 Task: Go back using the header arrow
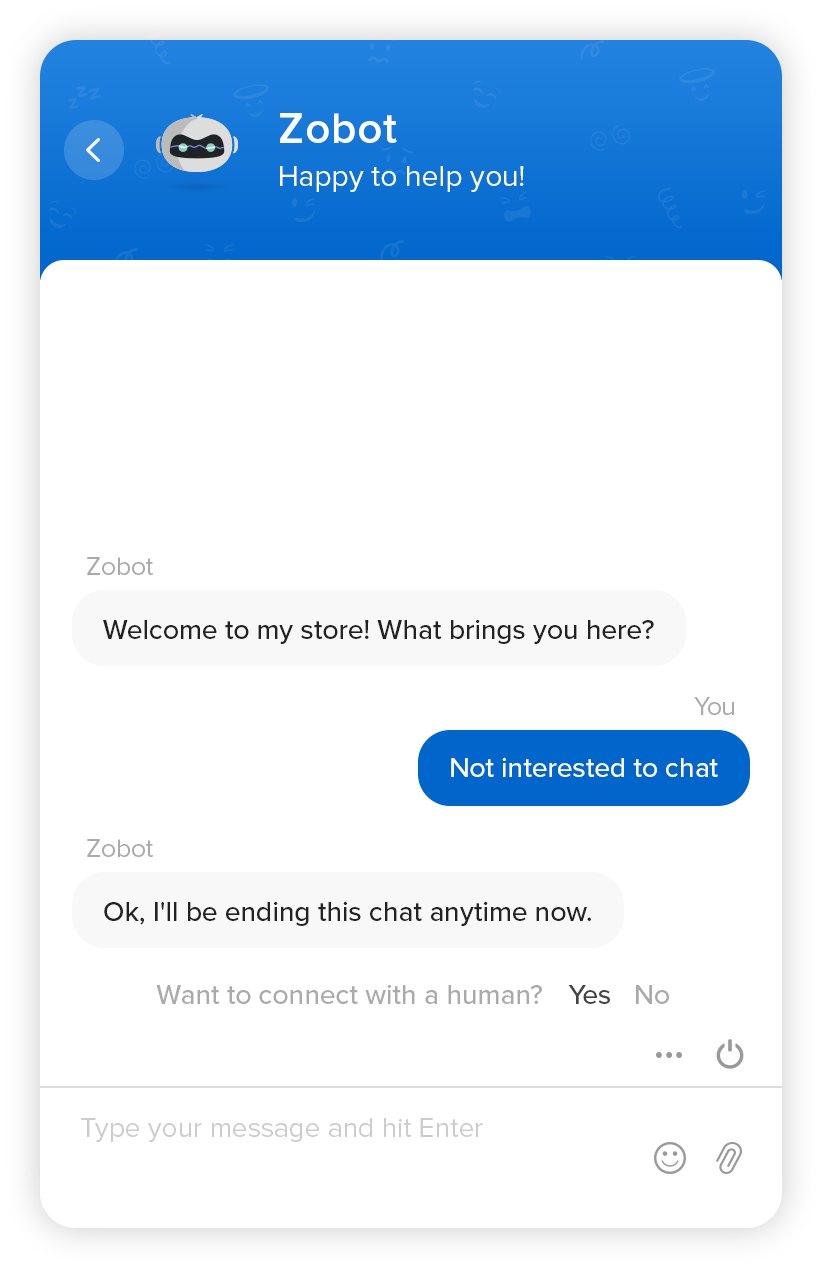[94, 150]
